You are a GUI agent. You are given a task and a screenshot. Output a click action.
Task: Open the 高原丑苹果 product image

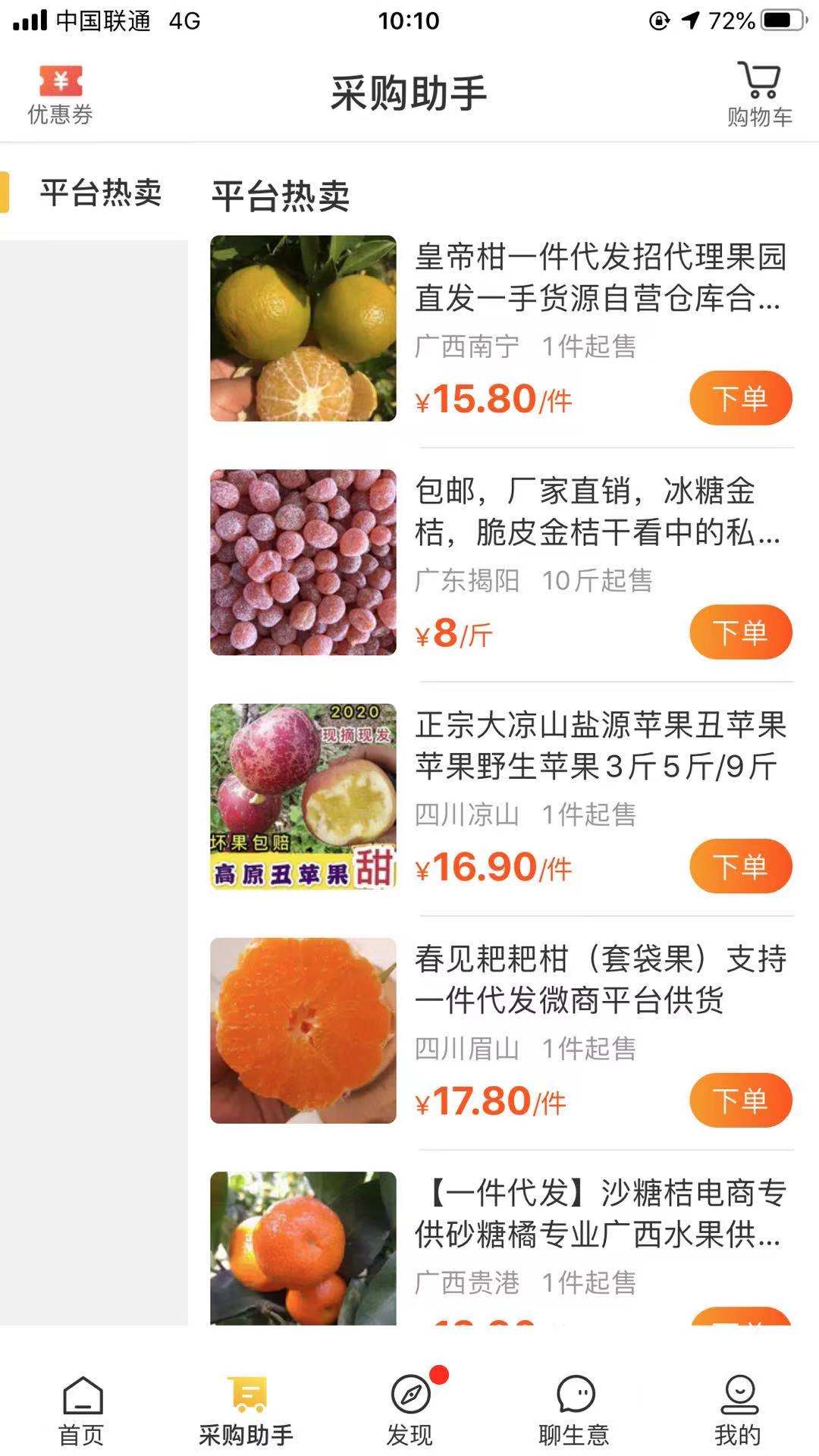303,796
